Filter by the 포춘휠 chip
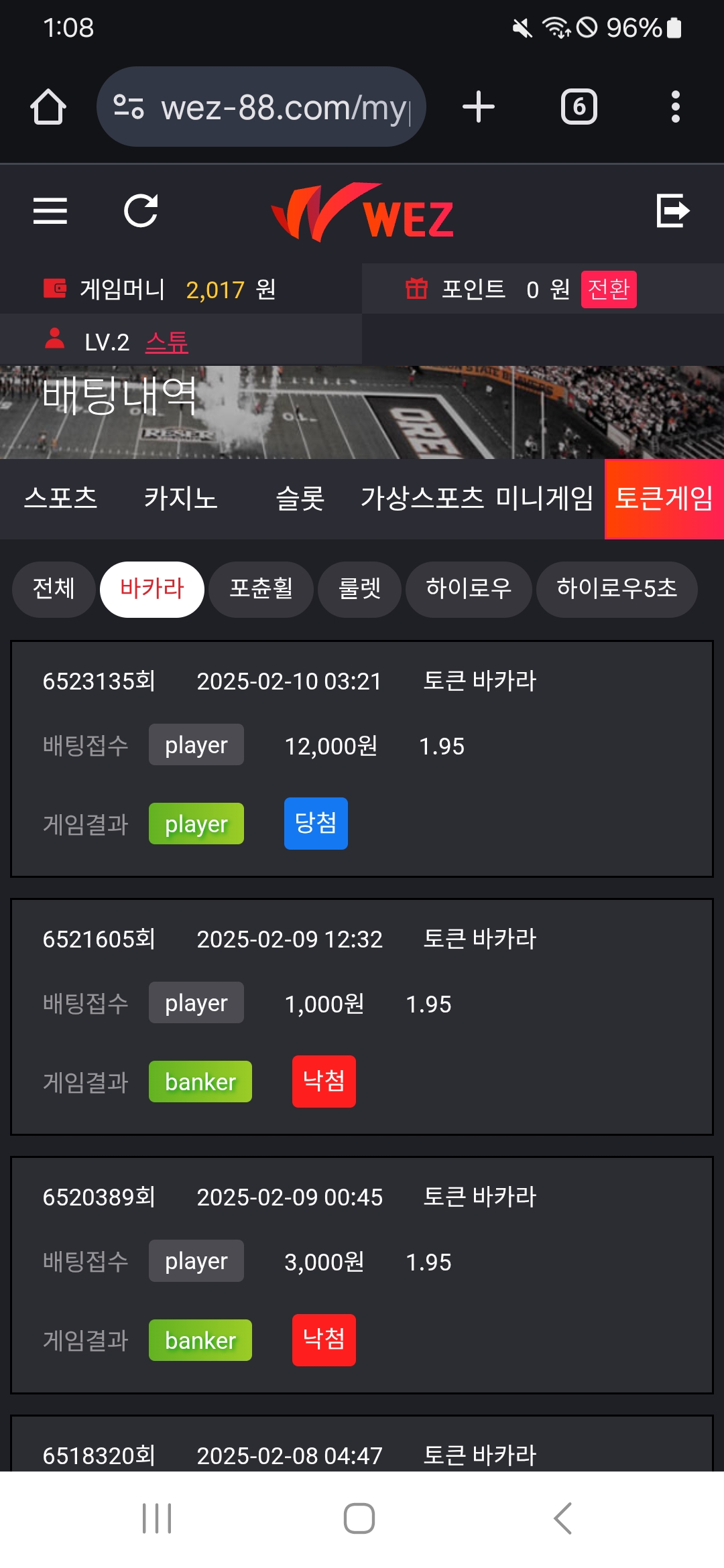This screenshot has width=724, height=1568. tap(261, 589)
